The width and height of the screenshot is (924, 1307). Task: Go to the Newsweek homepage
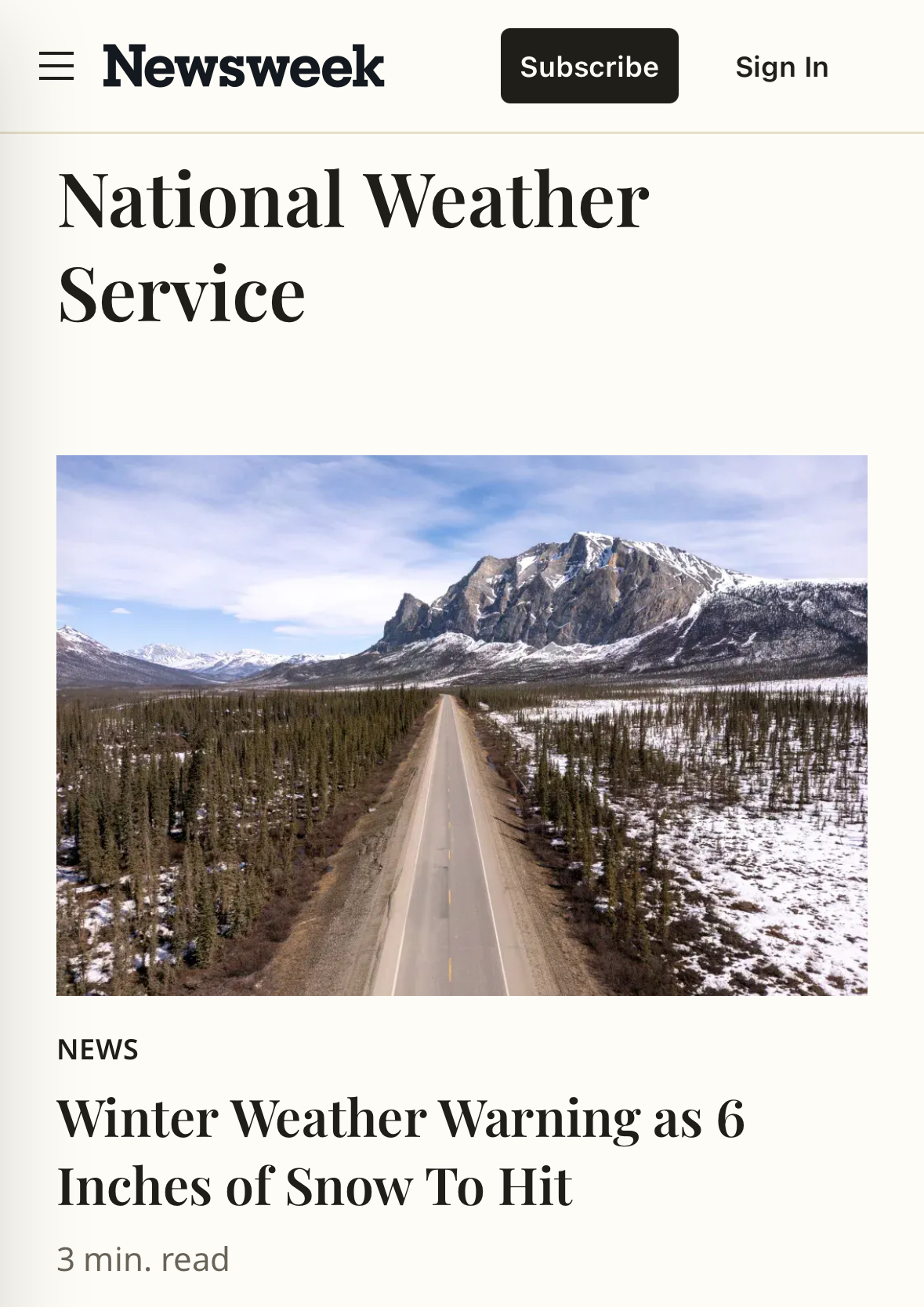pyautogui.click(x=243, y=66)
